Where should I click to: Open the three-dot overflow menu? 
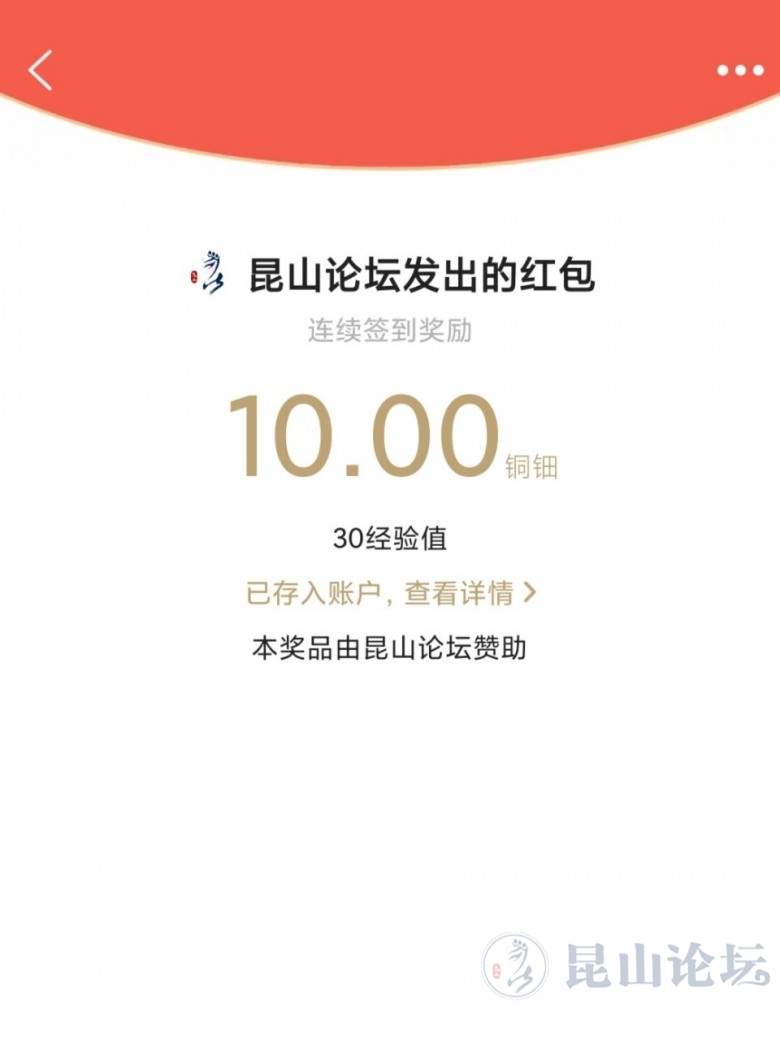pos(739,70)
